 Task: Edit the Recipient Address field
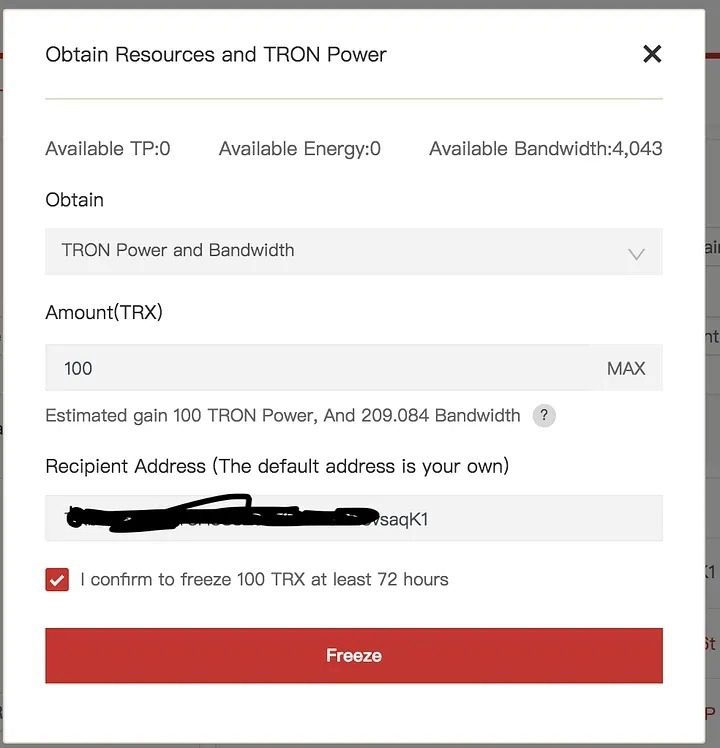tap(353, 518)
